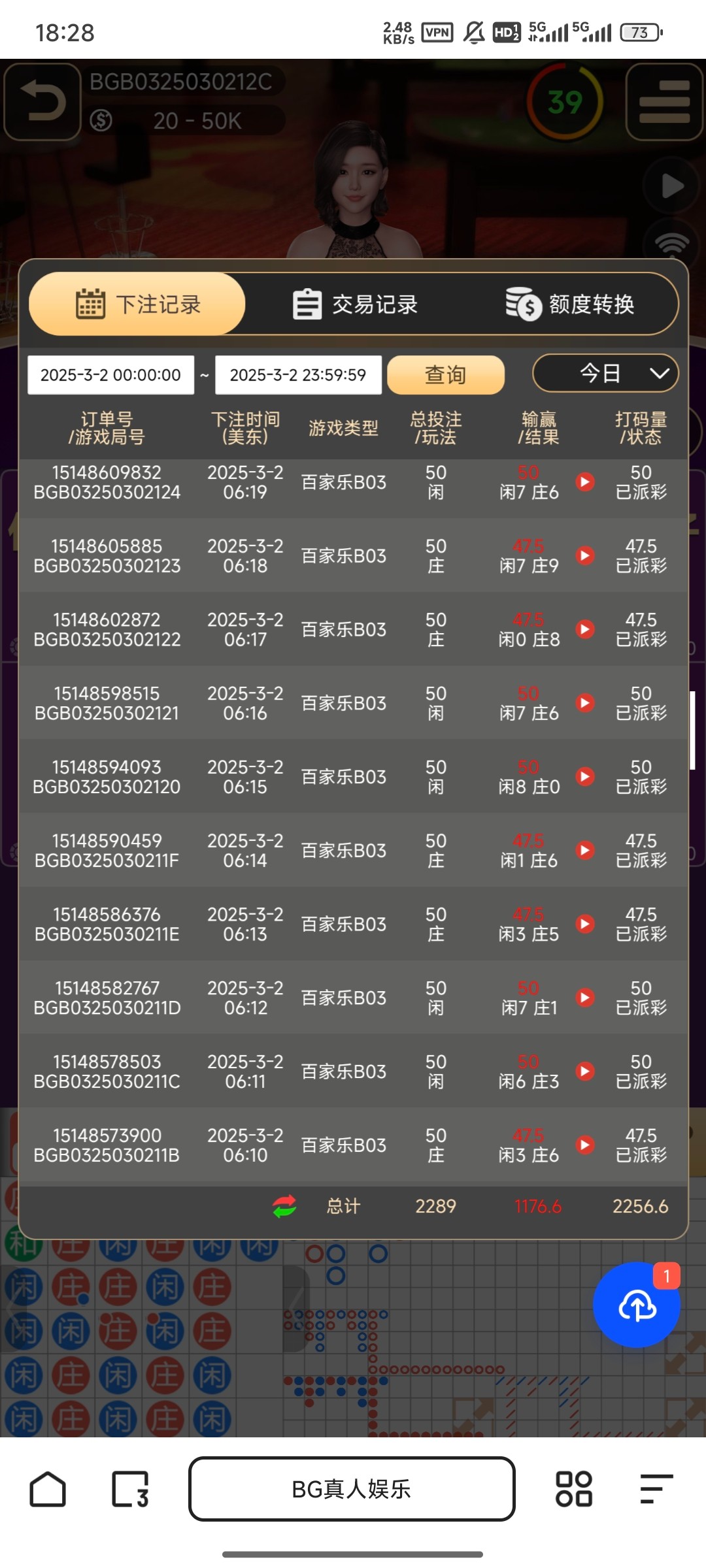The height and width of the screenshot is (1568, 706).
Task: Edit the start date 2025-3-2 00:00:00
Action: pos(110,375)
